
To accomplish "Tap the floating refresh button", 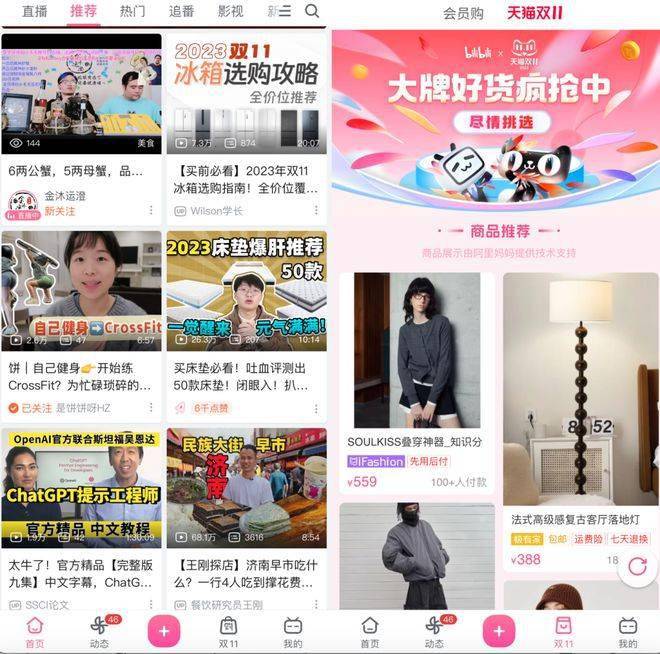I will (x=636, y=567).
